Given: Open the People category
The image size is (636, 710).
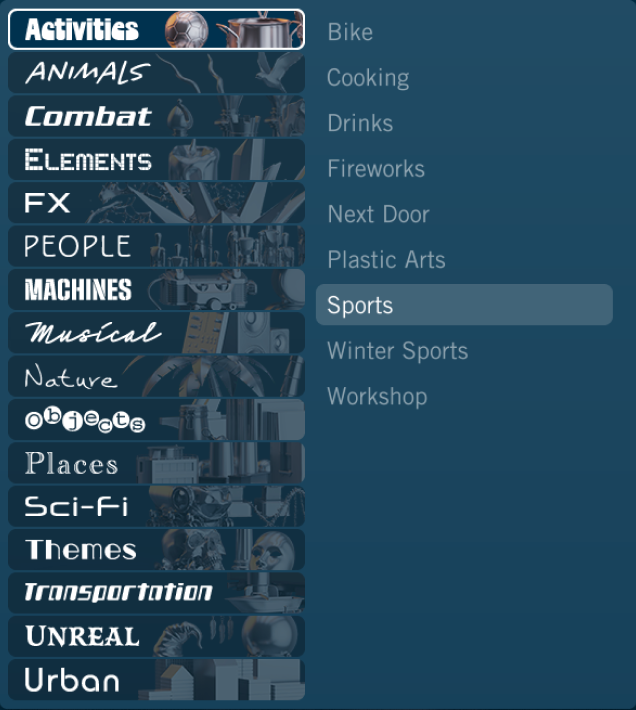Looking at the screenshot, I should [x=156, y=246].
